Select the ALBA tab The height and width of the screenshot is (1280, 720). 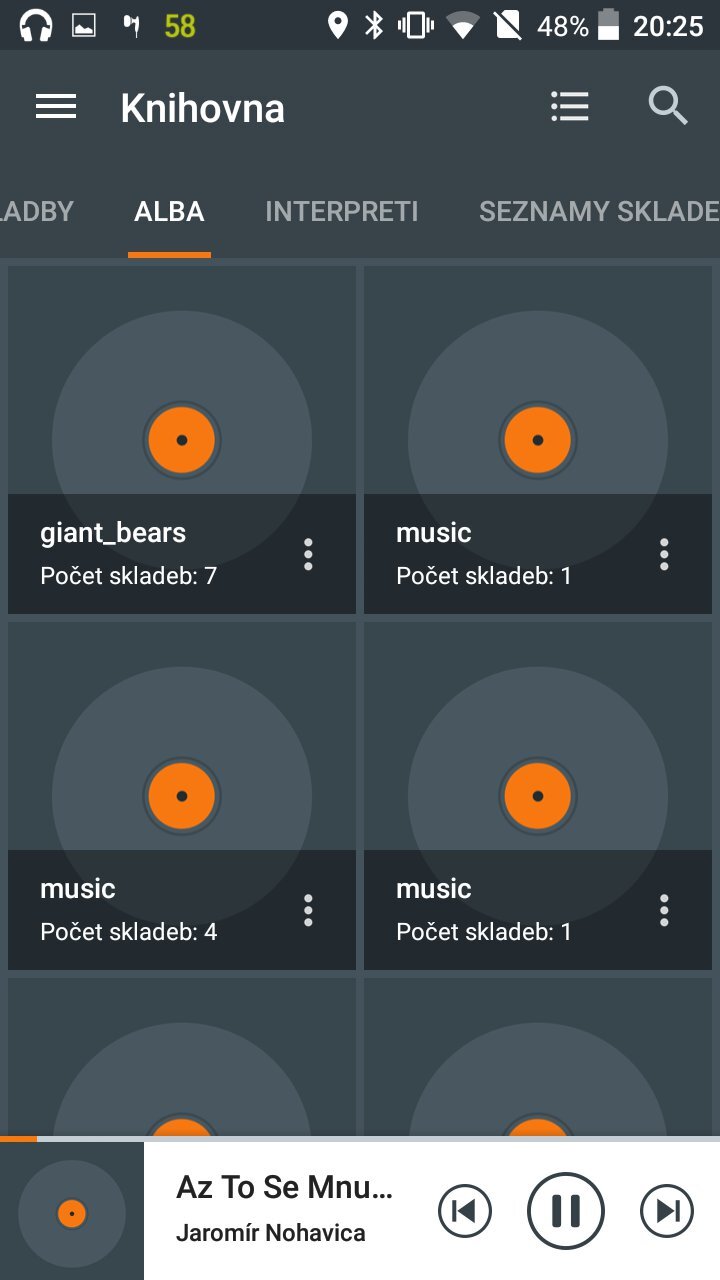(168, 211)
